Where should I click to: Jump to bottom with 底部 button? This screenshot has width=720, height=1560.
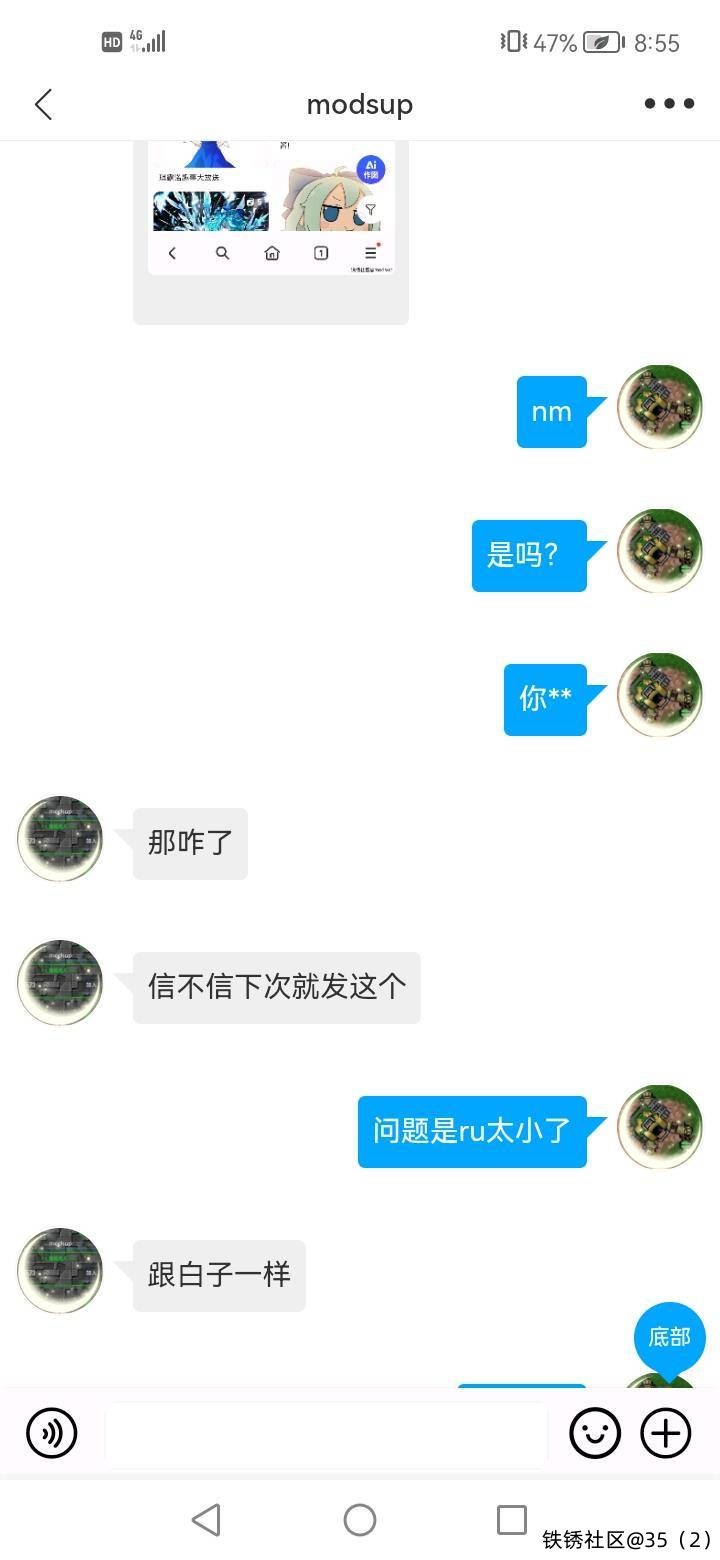(x=669, y=1337)
